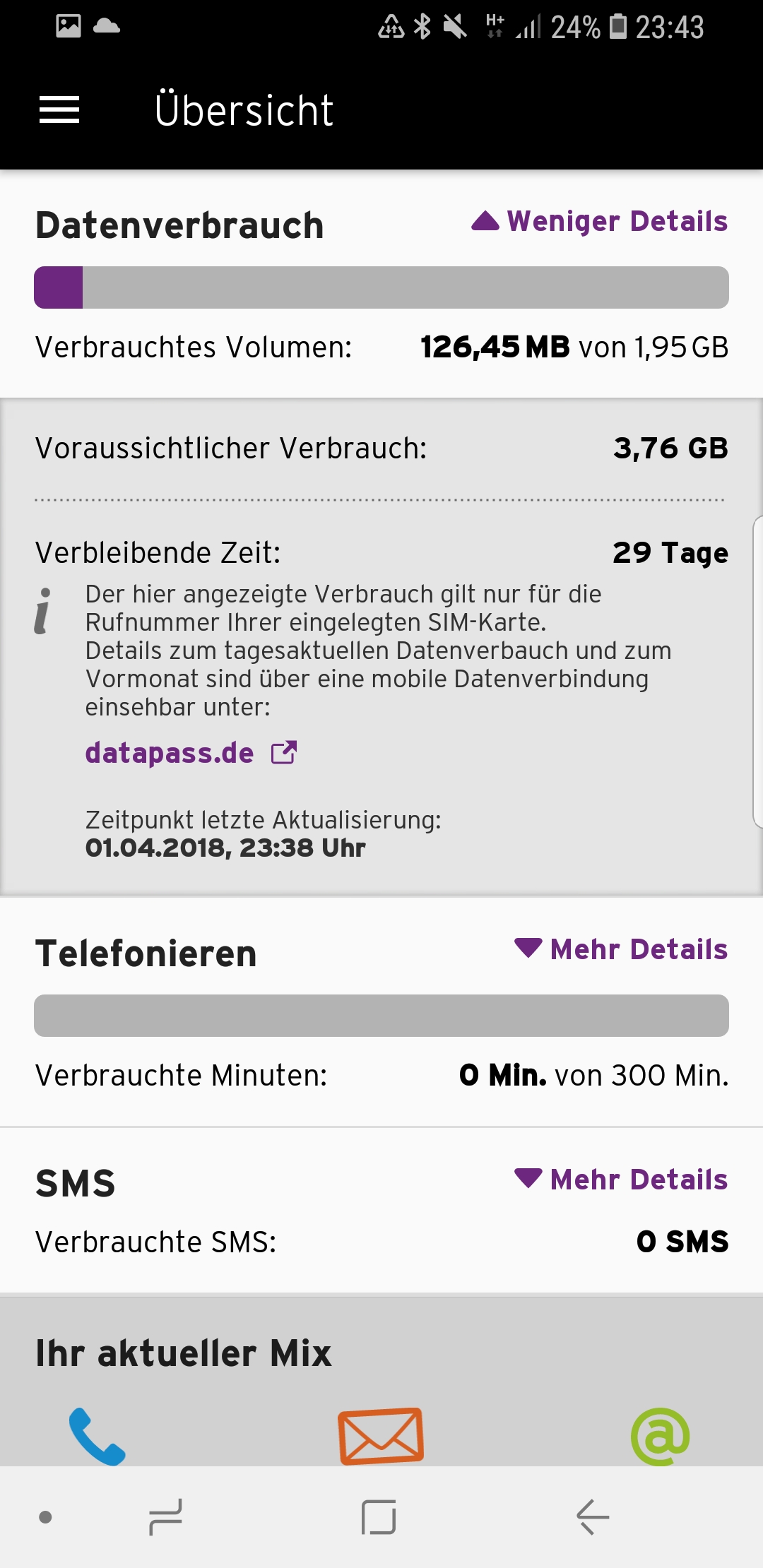
Task: Open recent apps from the navigation bar
Action: [166, 1516]
